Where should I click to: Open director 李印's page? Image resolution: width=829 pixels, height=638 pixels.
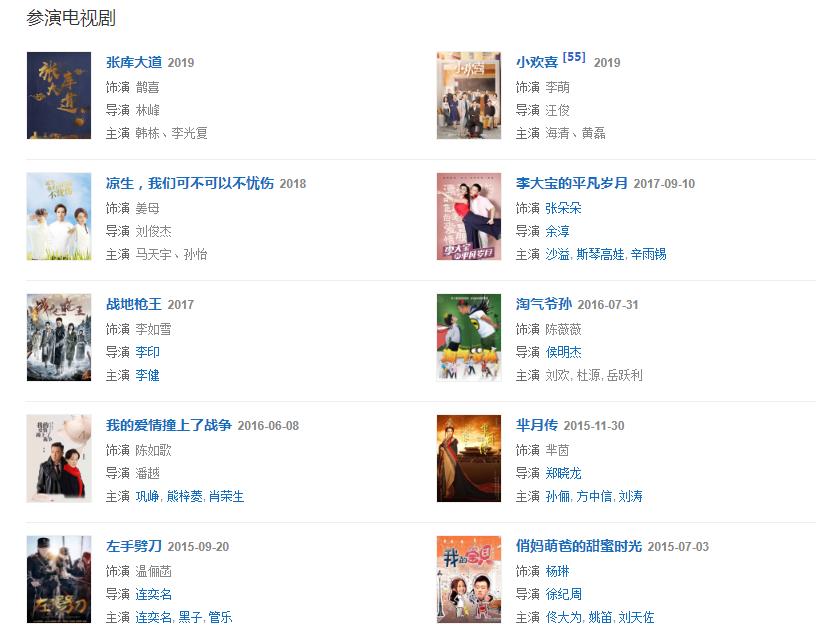pyautogui.click(x=147, y=352)
